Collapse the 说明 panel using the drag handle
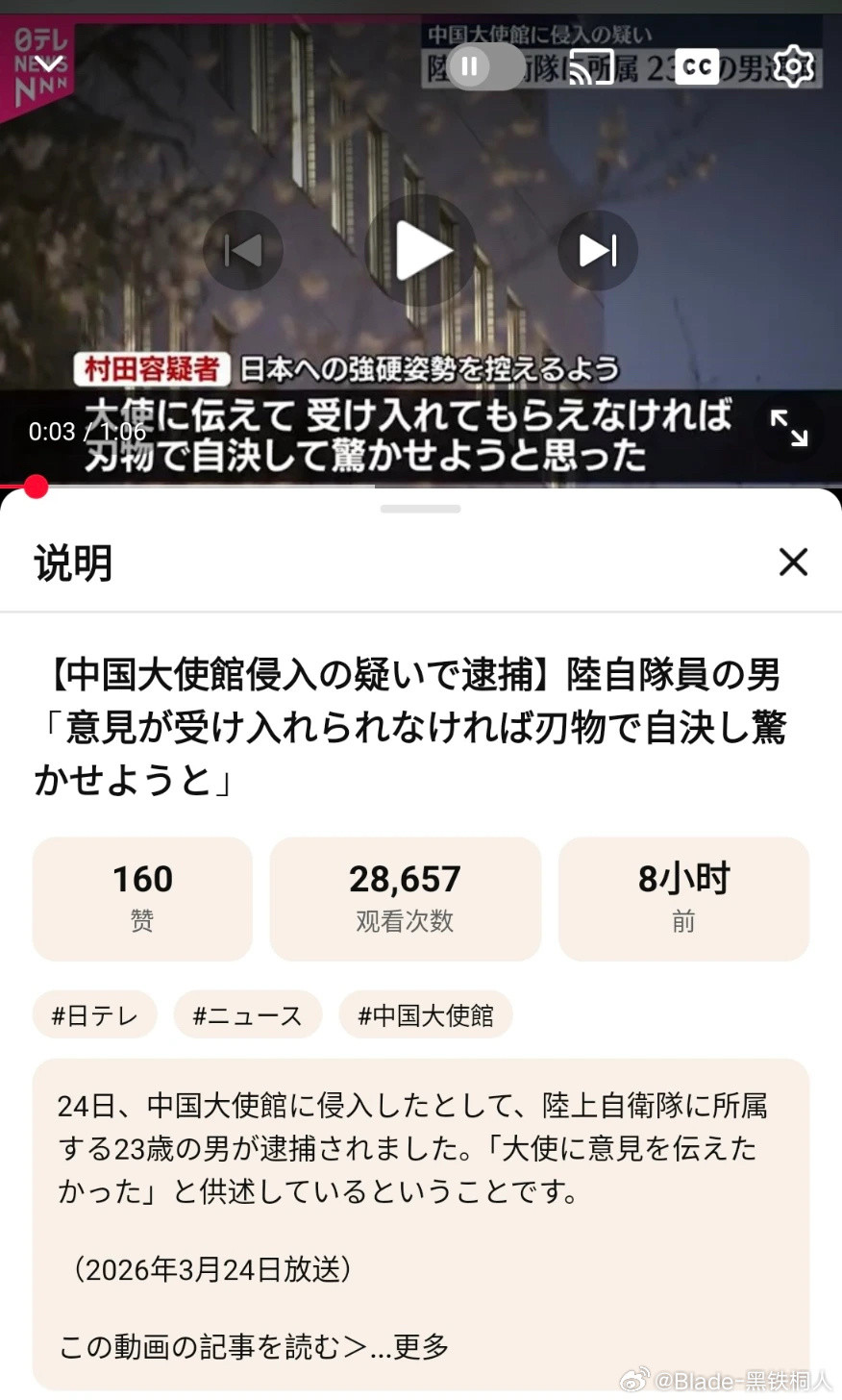Image resolution: width=842 pixels, height=1400 pixels. click(420, 508)
